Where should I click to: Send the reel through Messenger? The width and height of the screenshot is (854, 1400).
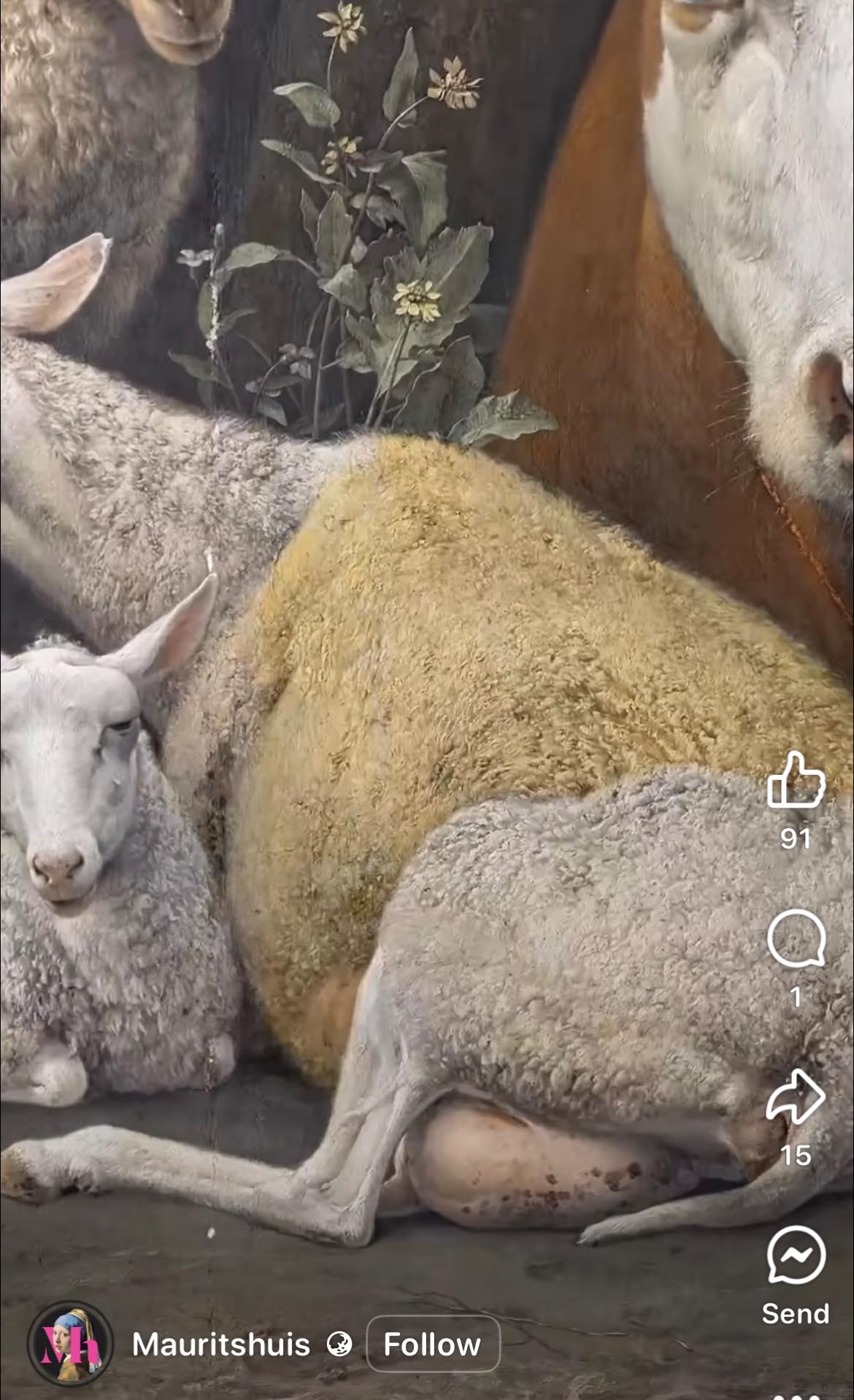tap(796, 1255)
